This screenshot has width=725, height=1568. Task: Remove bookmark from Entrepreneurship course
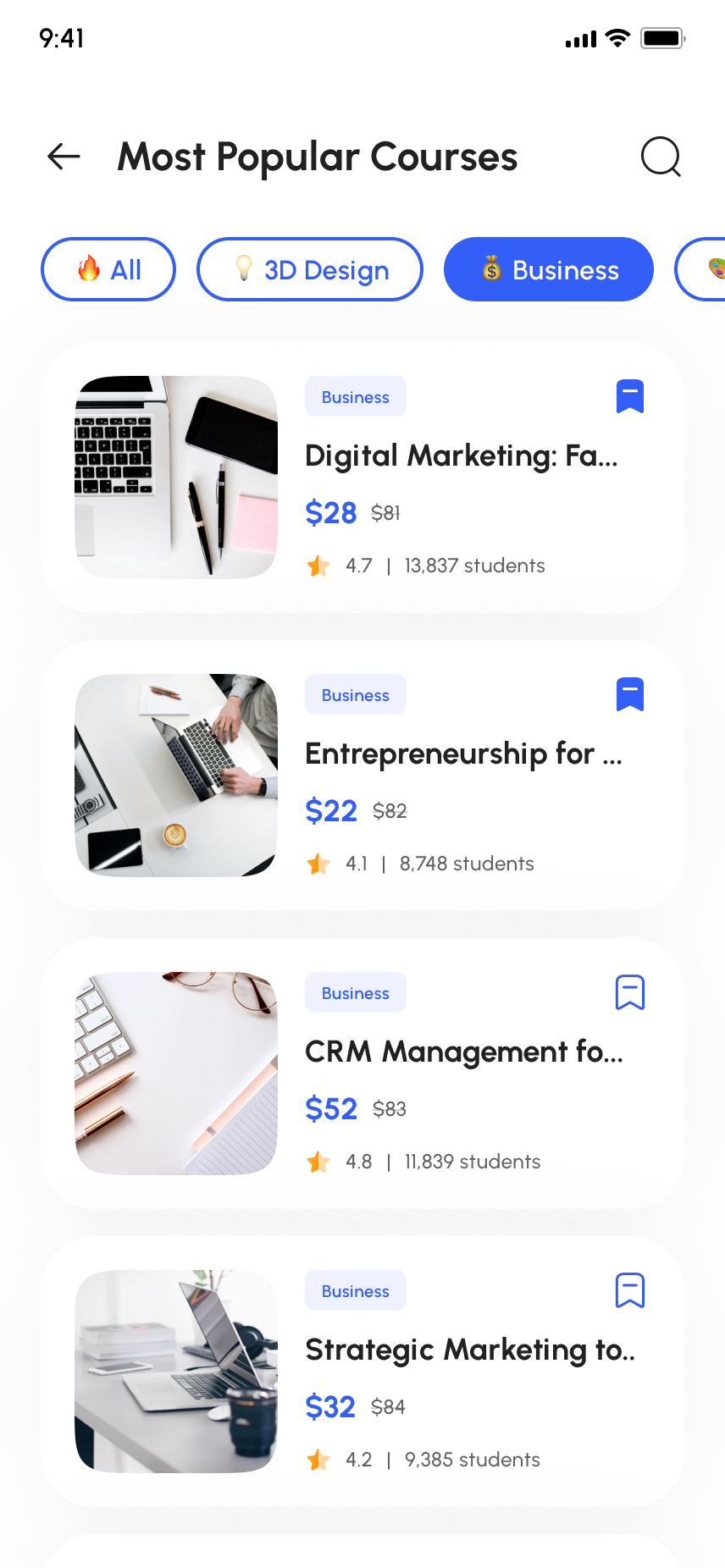(x=629, y=694)
